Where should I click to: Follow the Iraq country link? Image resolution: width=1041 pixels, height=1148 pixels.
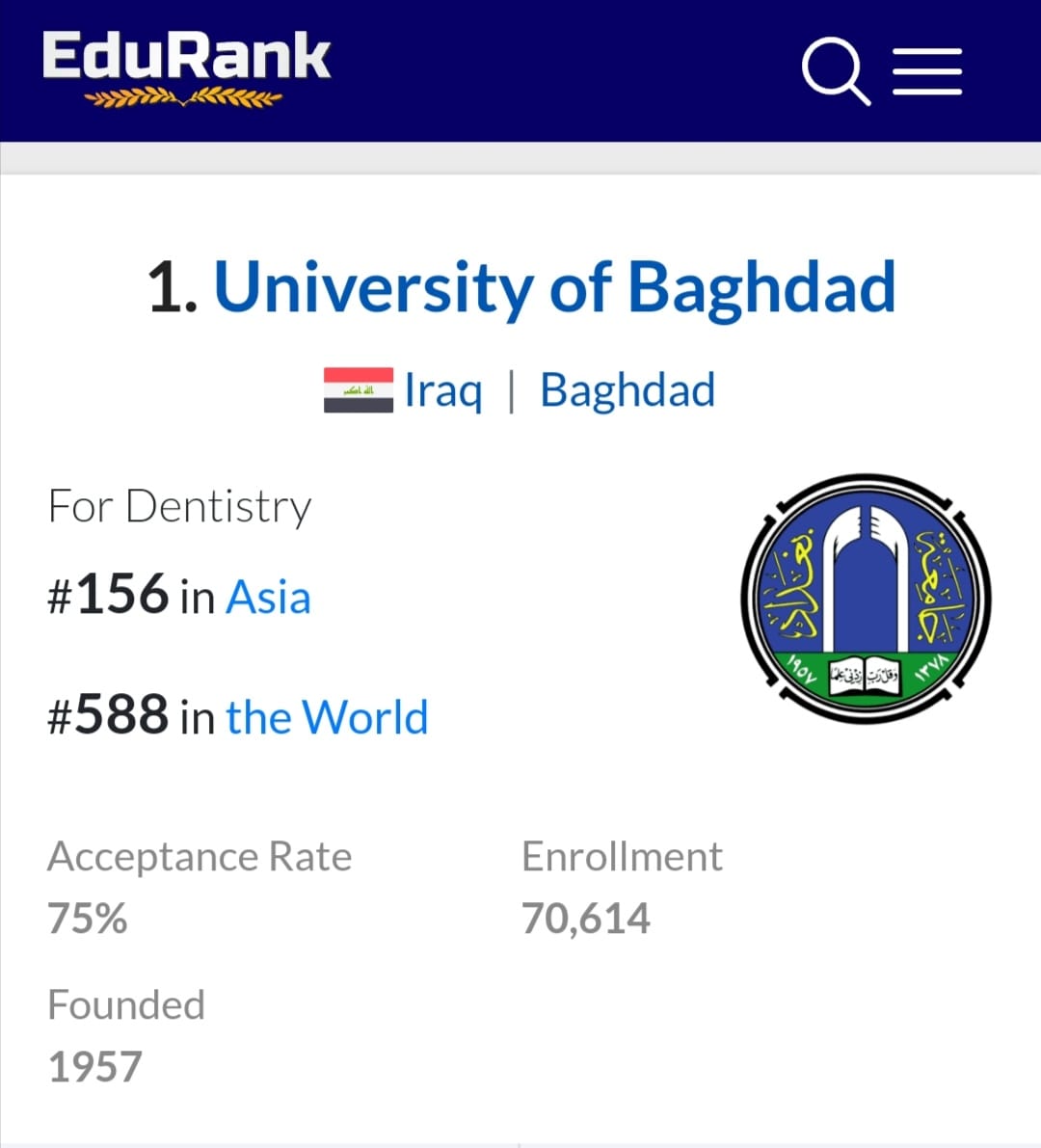(x=442, y=390)
